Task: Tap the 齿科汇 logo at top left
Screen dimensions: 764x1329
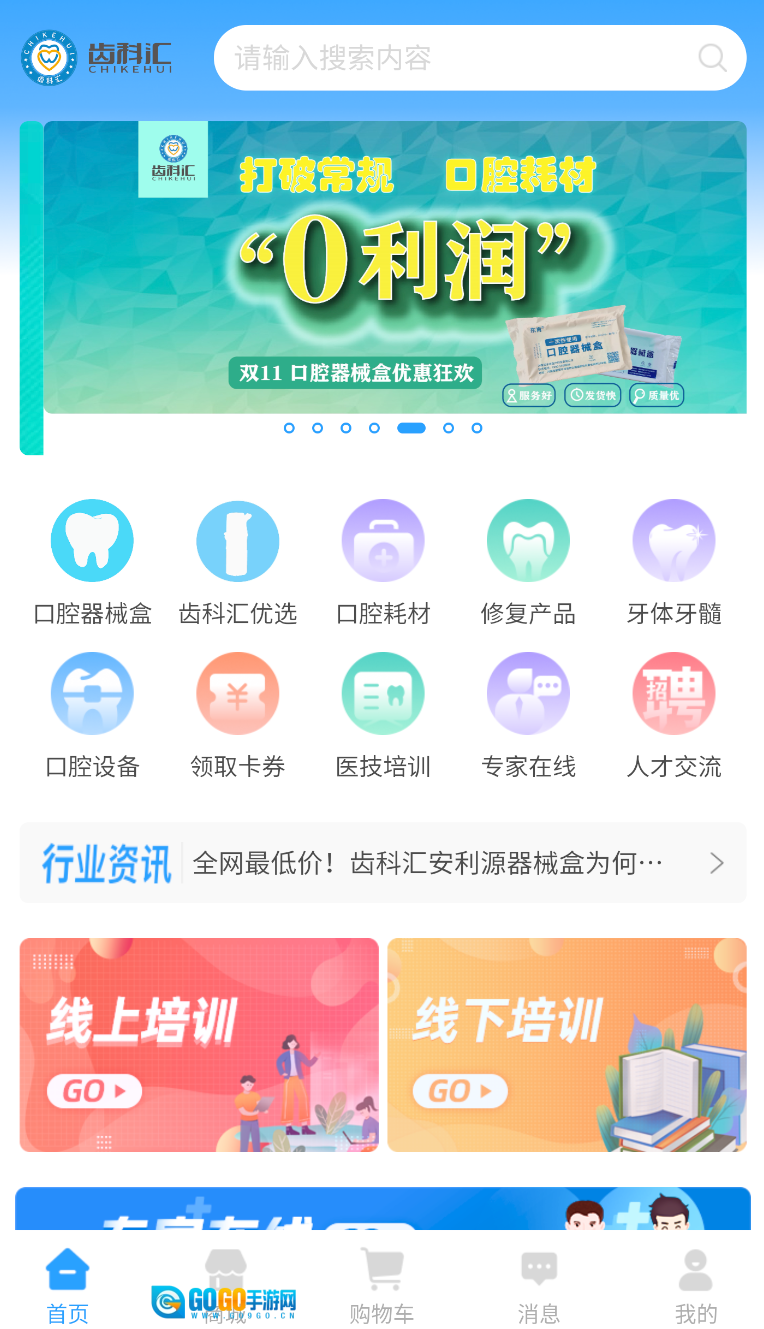Action: pos(95,57)
